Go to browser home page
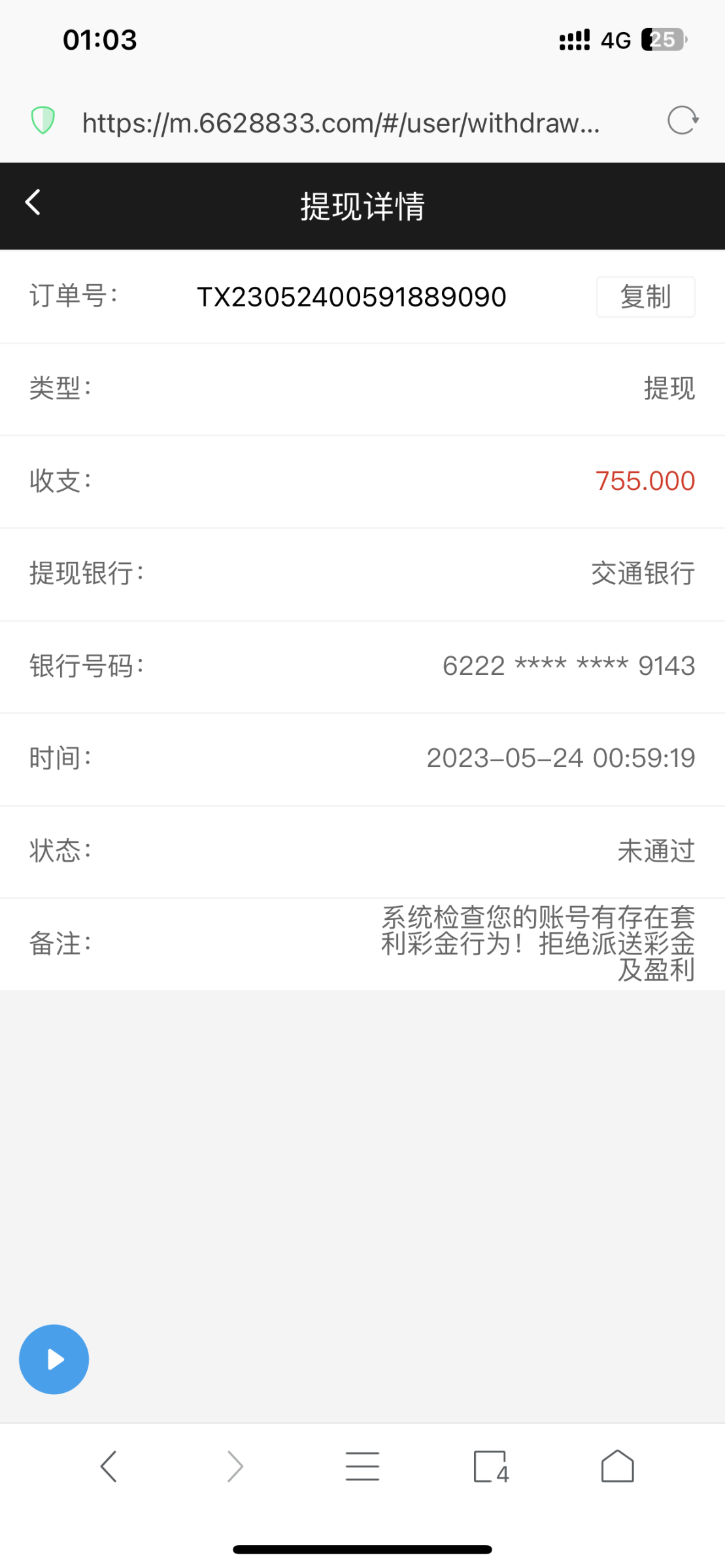 click(617, 1467)
